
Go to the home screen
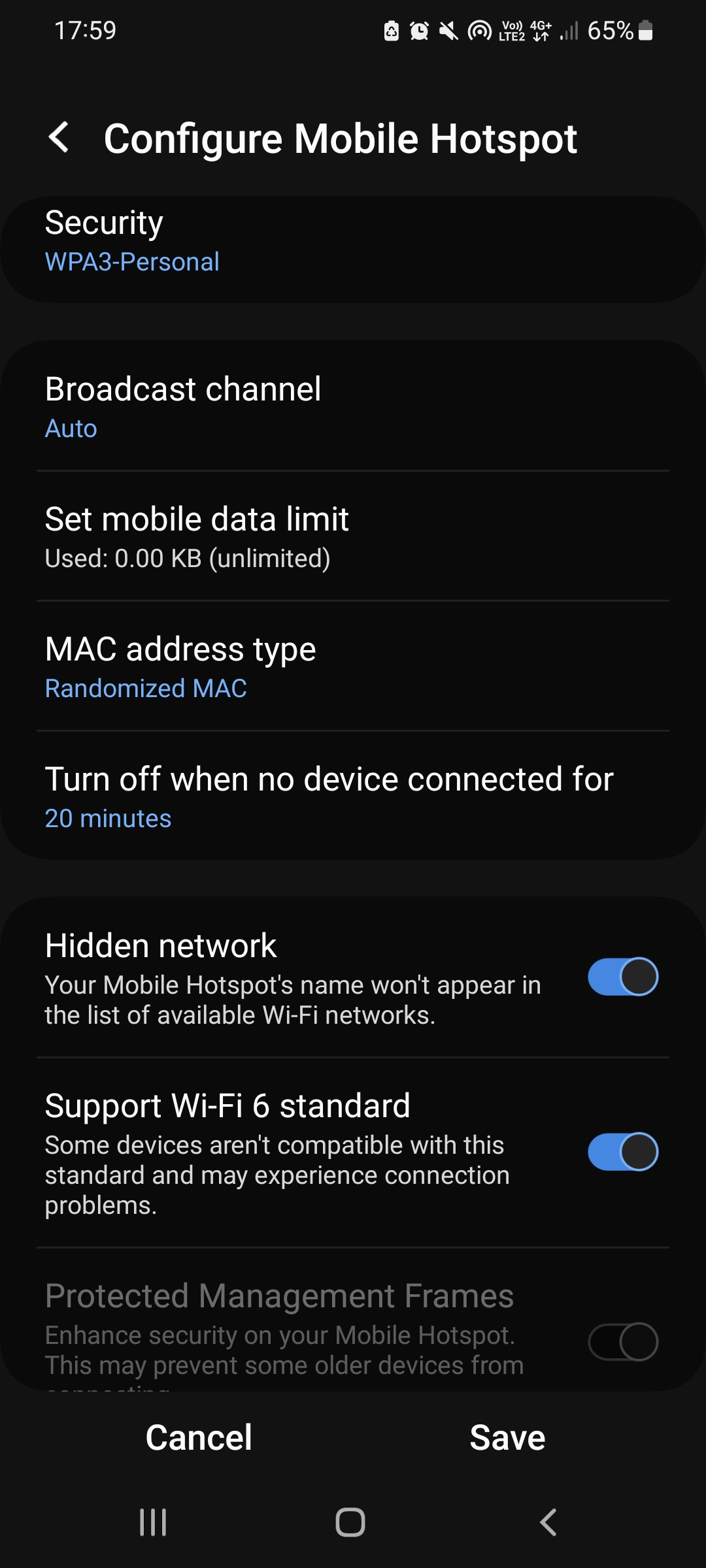(x=350, y=1522)
